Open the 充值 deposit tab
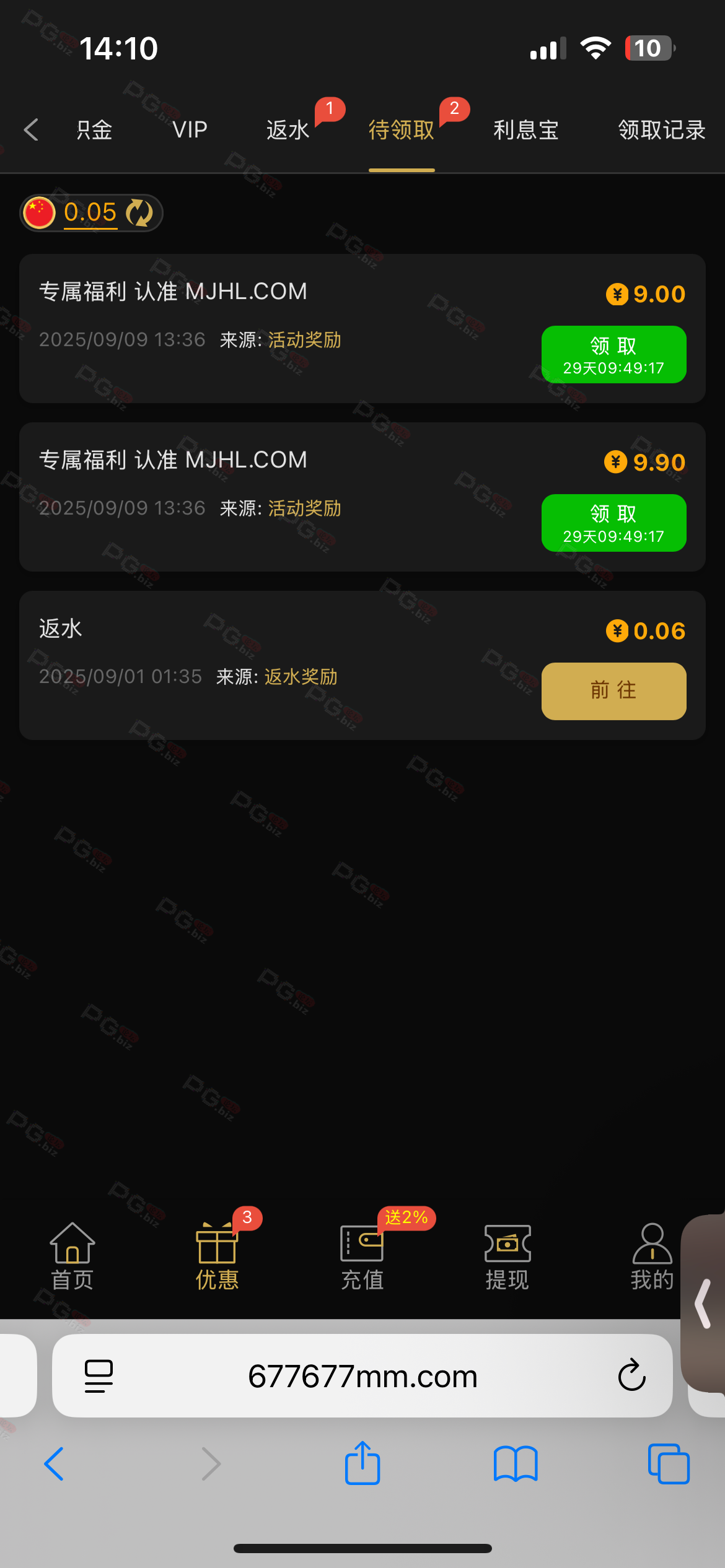The image size is (725, 1568). tap(362, 1256)
